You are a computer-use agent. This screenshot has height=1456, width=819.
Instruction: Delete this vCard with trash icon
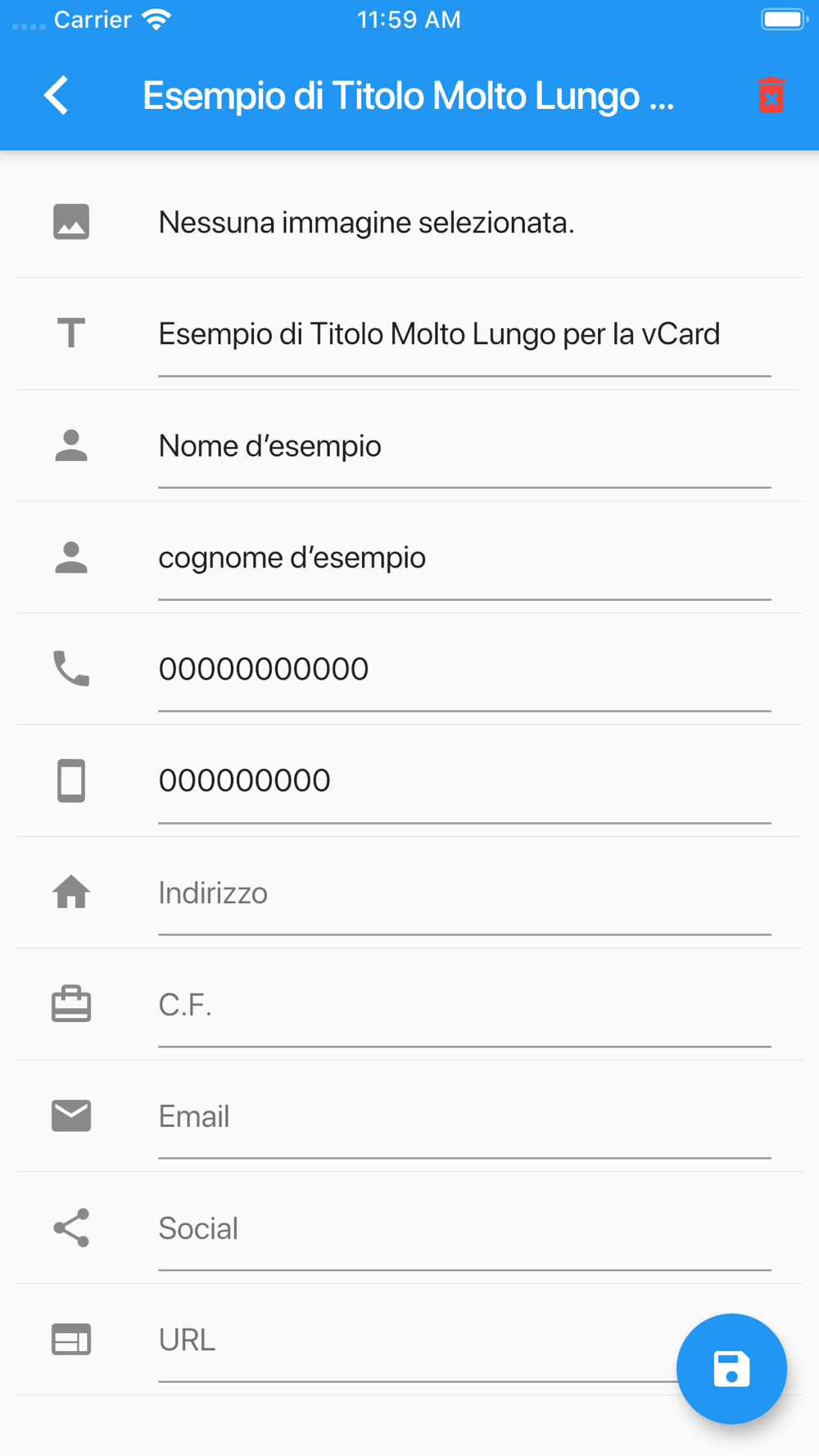(771, 96)
